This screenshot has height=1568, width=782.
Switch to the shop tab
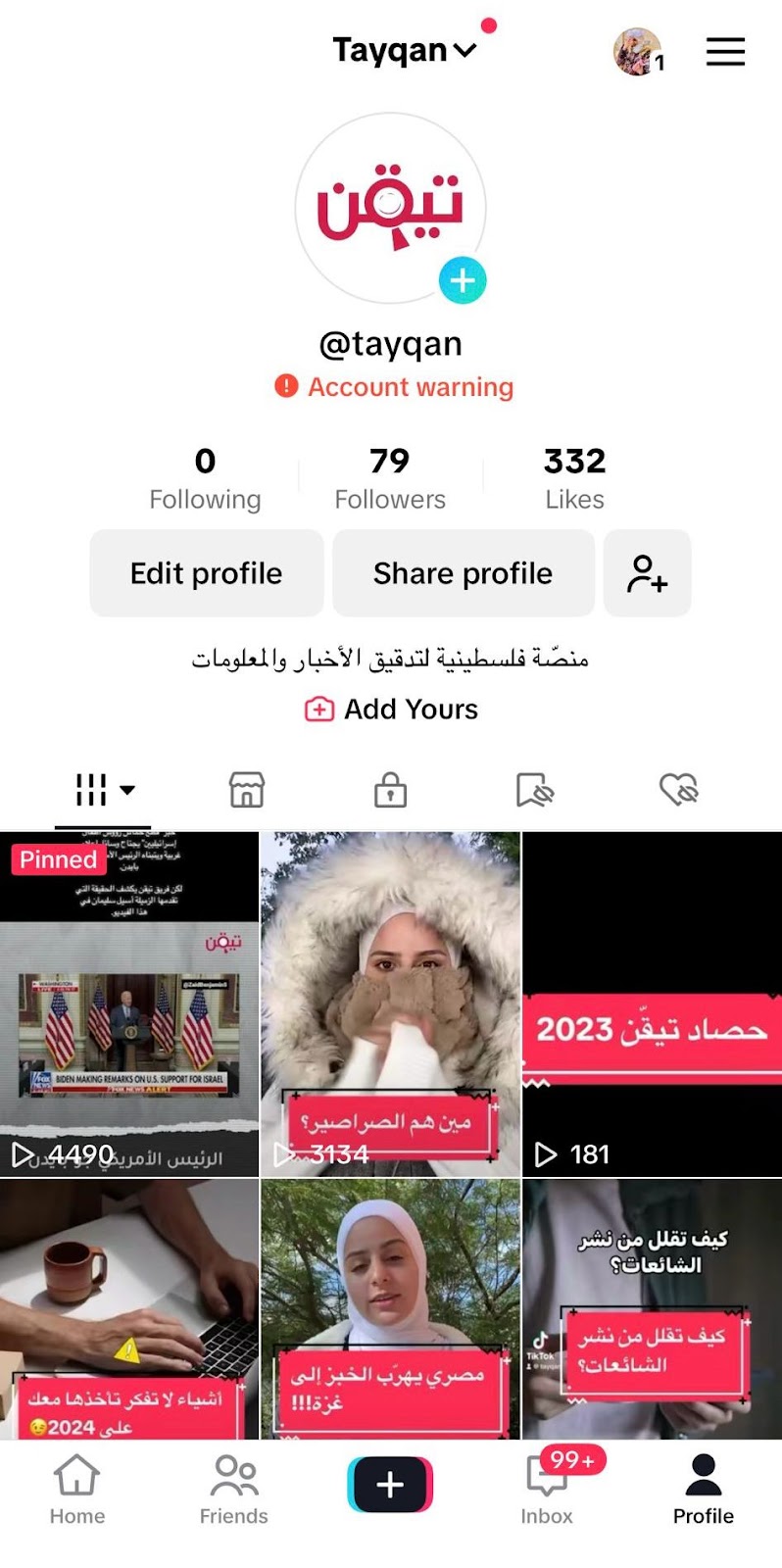pyautogui.click(x=247, y=790)
